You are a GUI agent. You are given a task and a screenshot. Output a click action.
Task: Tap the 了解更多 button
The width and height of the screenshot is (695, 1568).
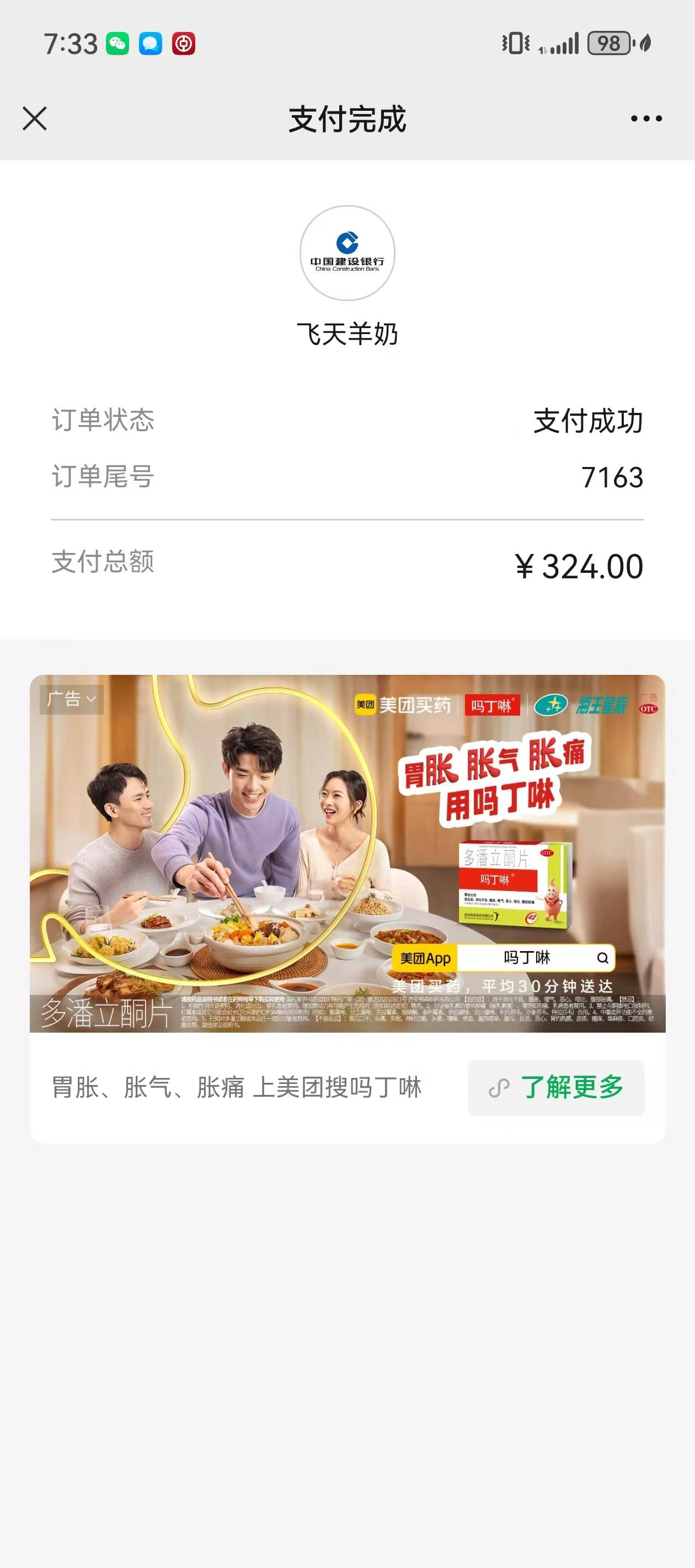pos(555,1087)
